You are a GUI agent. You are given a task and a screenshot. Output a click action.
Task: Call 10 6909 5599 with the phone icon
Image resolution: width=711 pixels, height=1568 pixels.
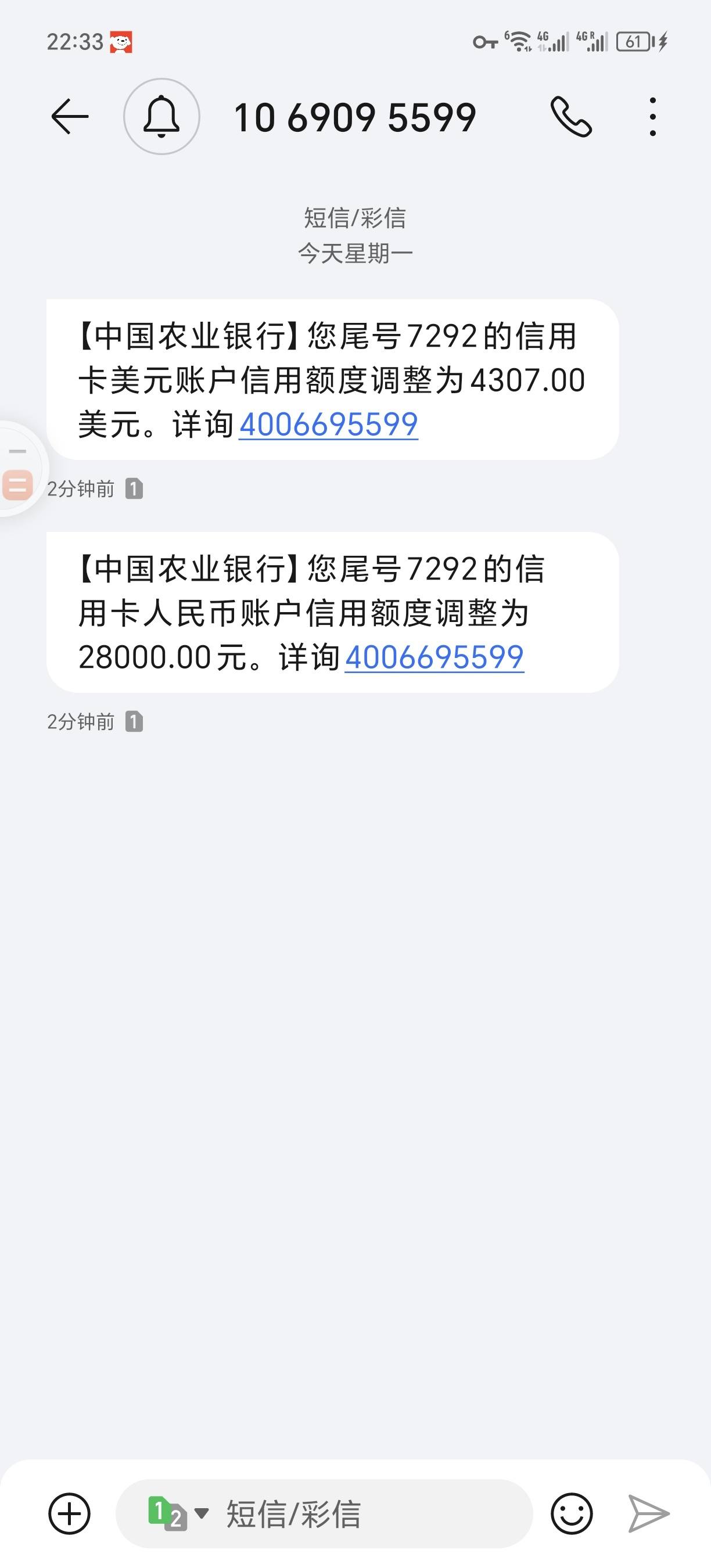coord(571,116)
